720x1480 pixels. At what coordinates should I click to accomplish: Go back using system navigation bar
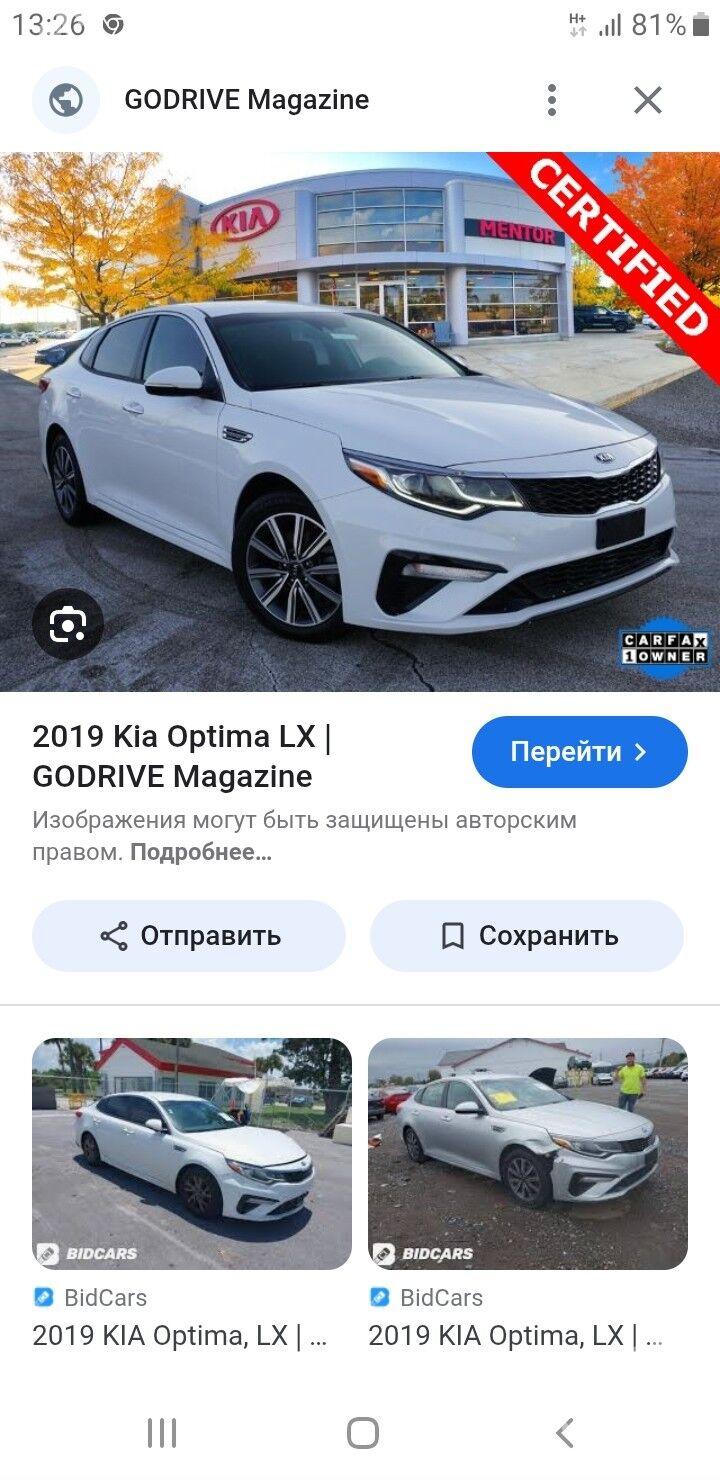click(565, 1432)
